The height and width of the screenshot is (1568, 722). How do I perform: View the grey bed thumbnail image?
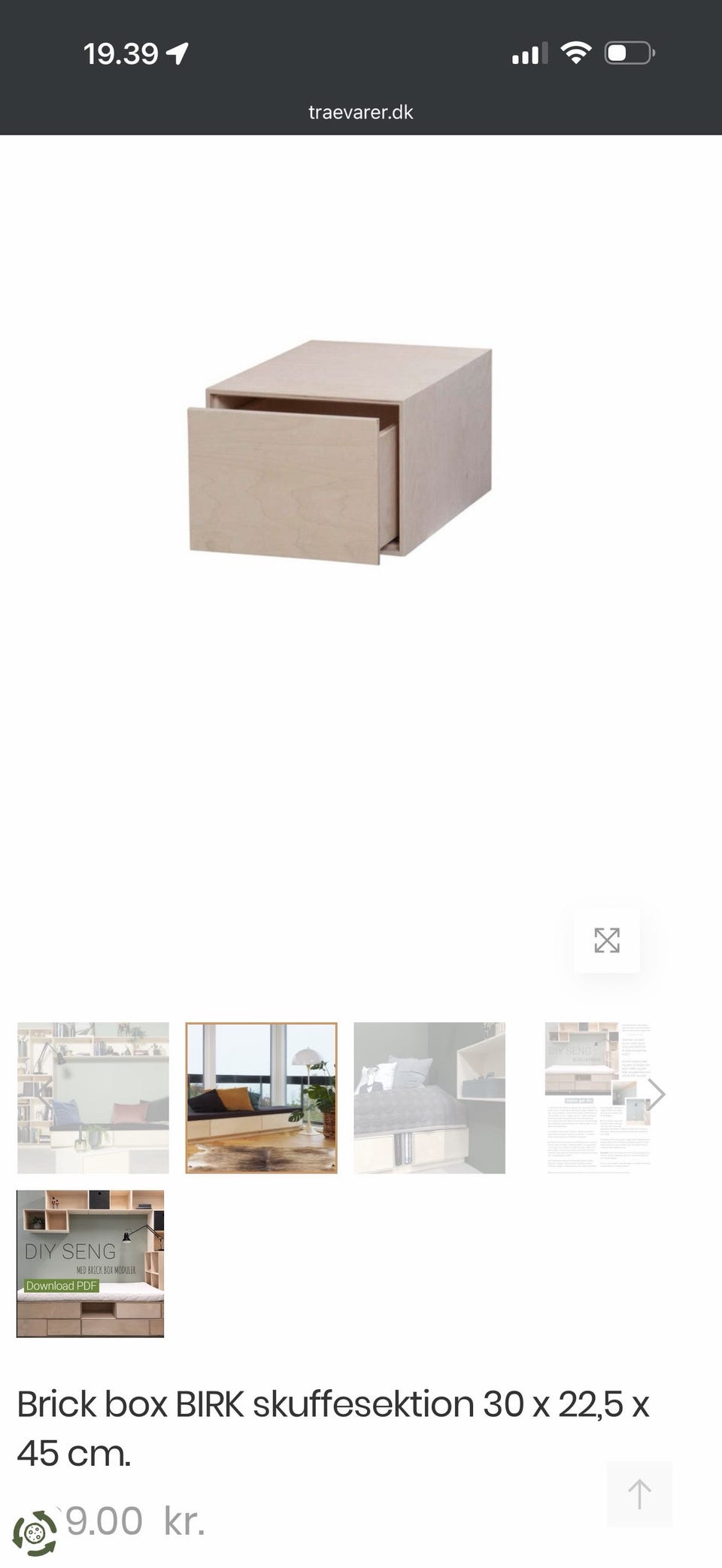click(429, 1097)
